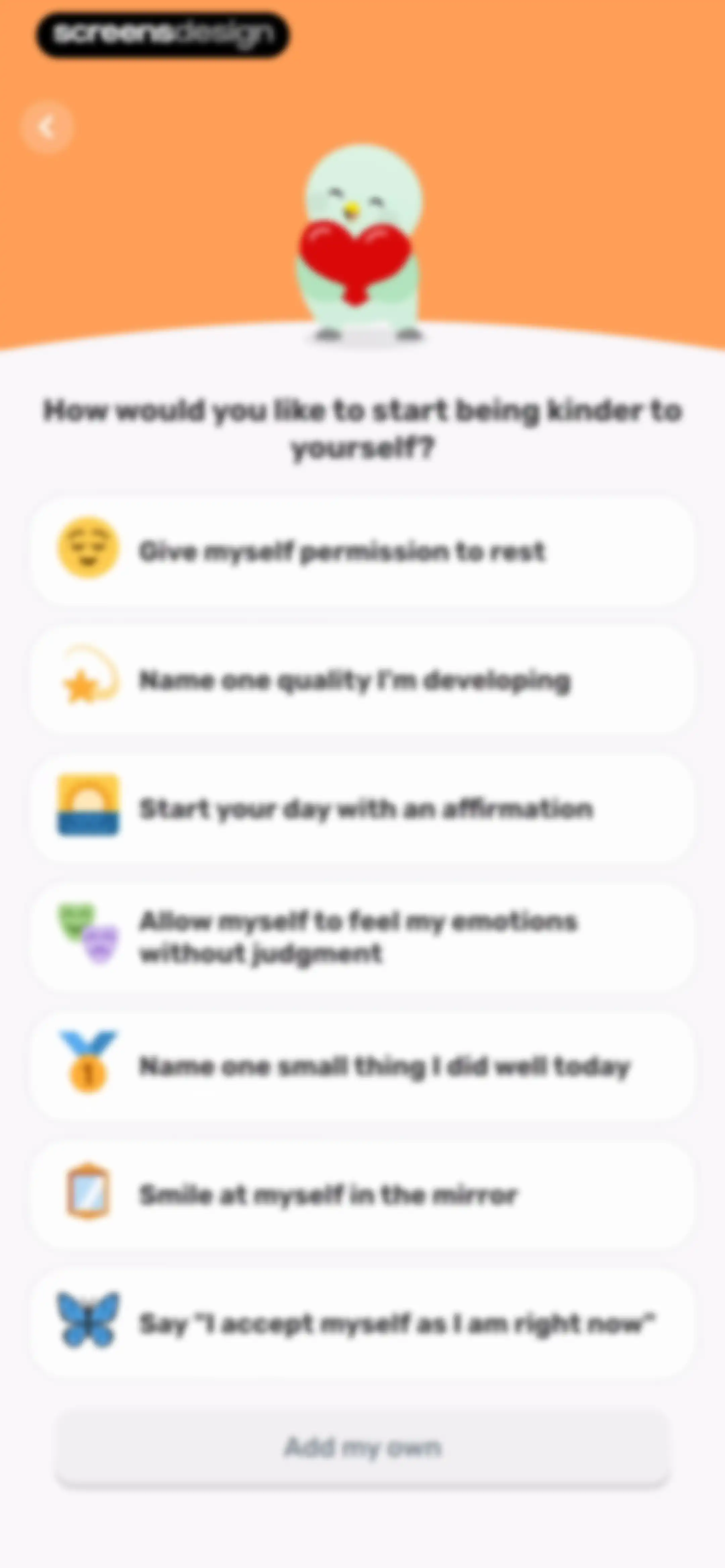This screenshot has height=1568, width=725.
Task: Select Allow myself to feel my emotions
Action: pos(362,937)
